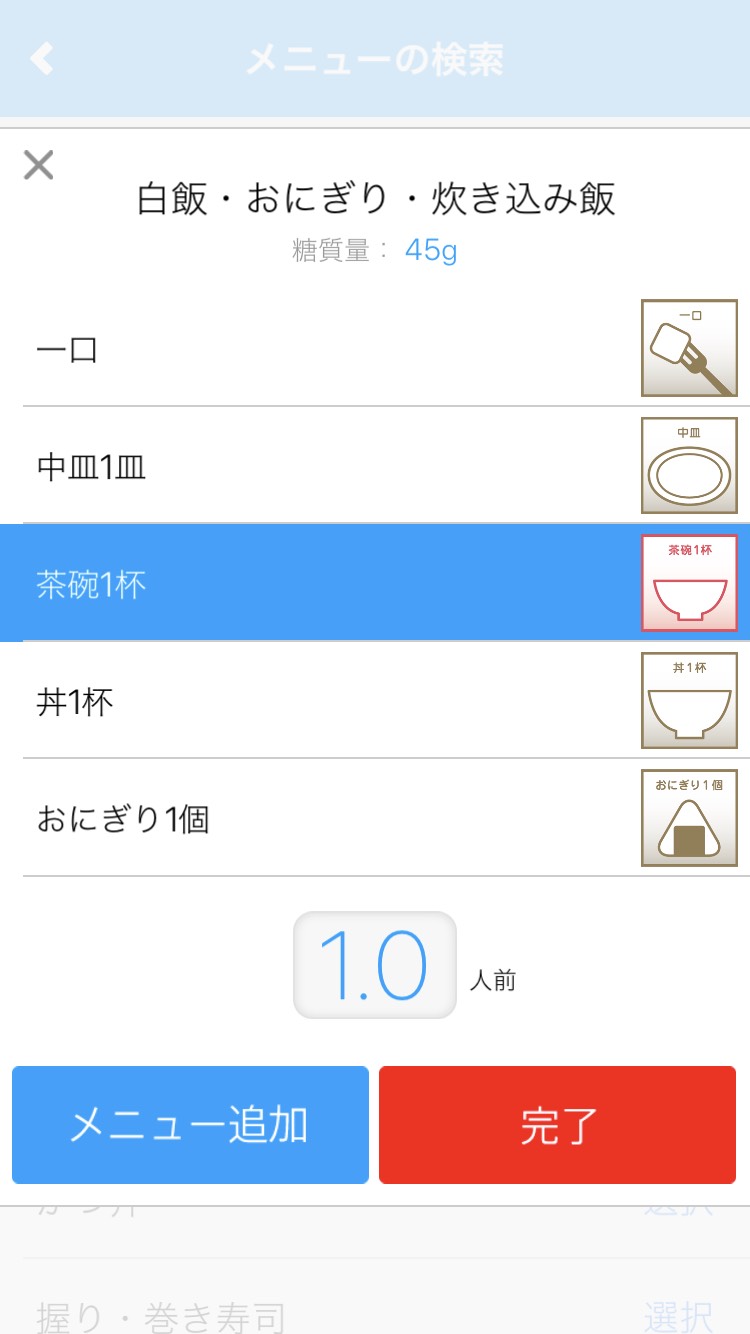Choose おにぎり1個 as the portion

(375, 818)
